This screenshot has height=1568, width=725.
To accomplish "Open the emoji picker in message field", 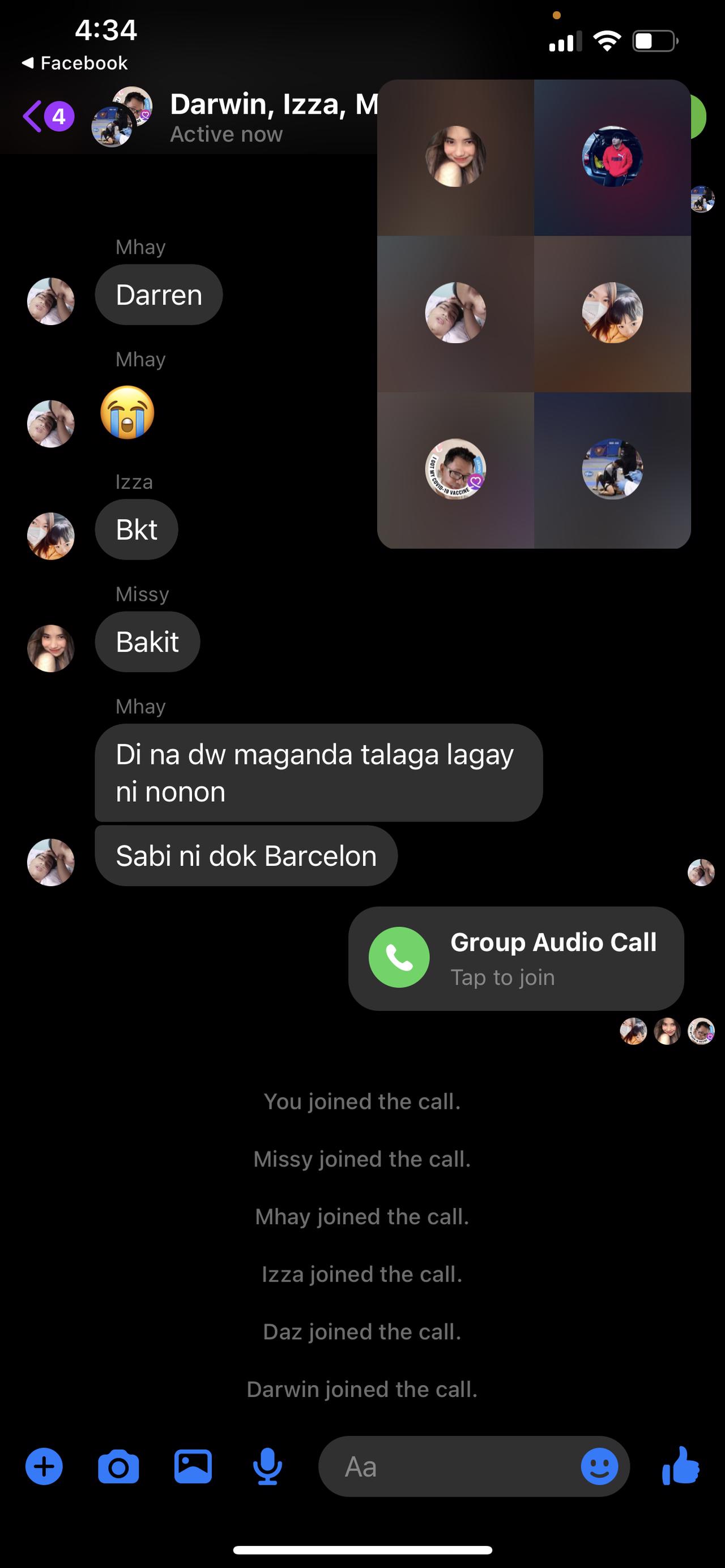I will point(599,1467).
